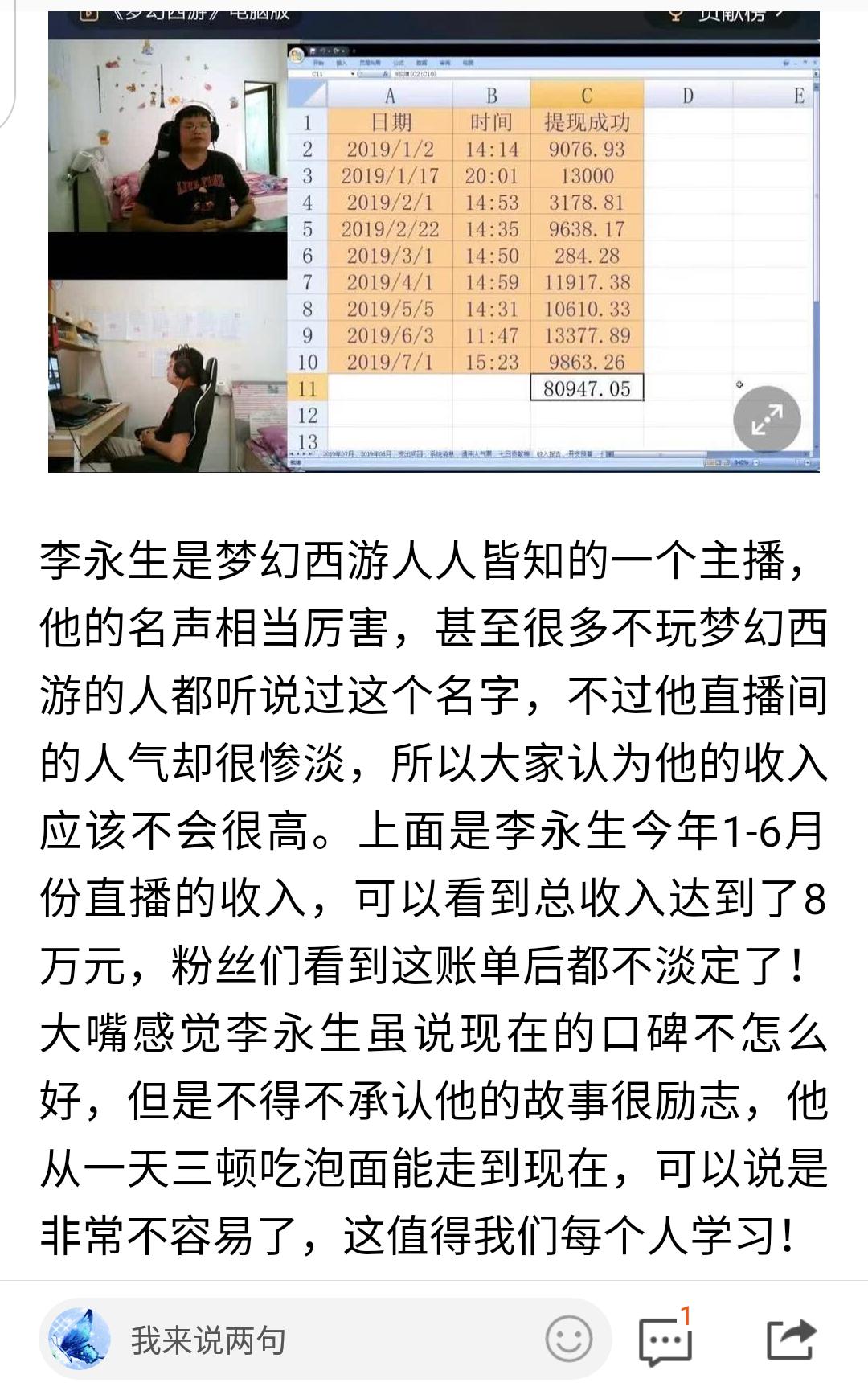Open the comment input box
Image resolution: width=868 pixels, height=1395 pixels.
[321, 1340]
